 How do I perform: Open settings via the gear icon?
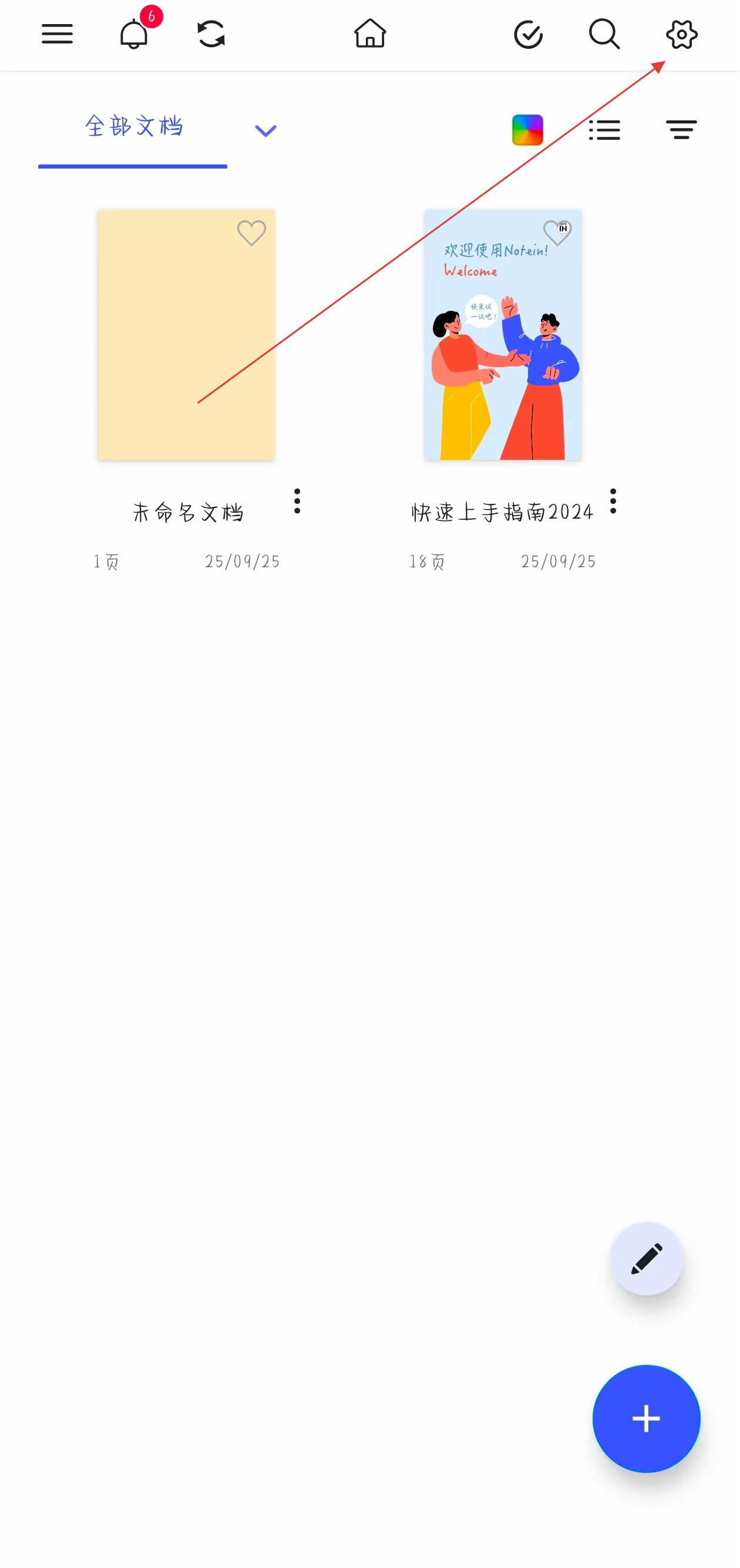(x=682, y=34)
